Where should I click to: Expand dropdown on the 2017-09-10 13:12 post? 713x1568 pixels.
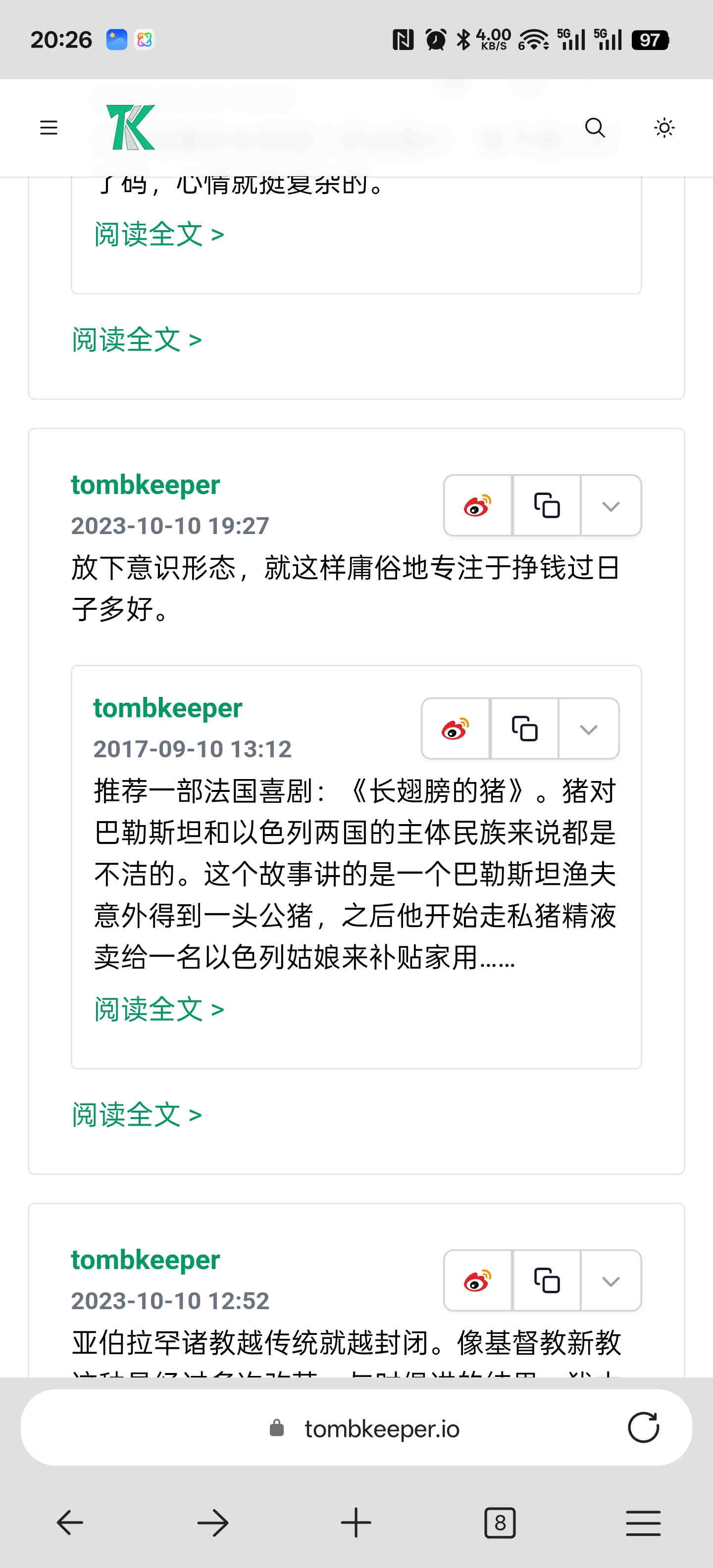[589, 729]
